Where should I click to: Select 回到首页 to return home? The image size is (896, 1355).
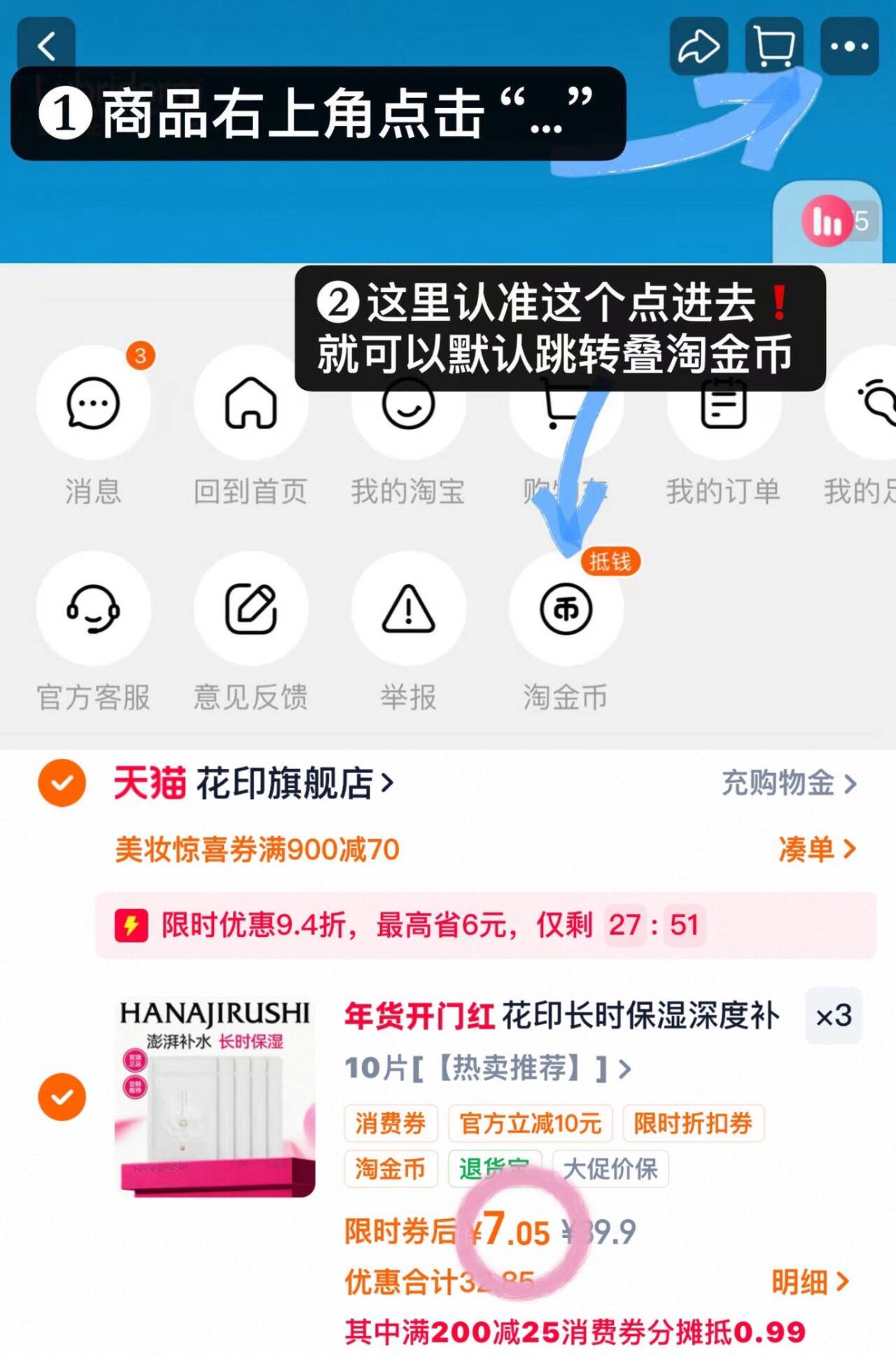pos(252,405)
